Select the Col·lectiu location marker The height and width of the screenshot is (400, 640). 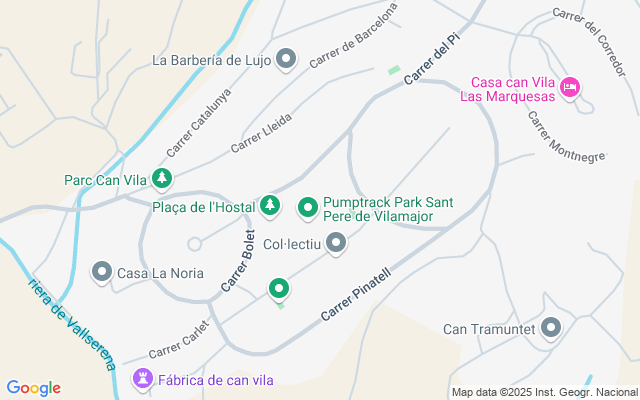(x=337, y=243)
